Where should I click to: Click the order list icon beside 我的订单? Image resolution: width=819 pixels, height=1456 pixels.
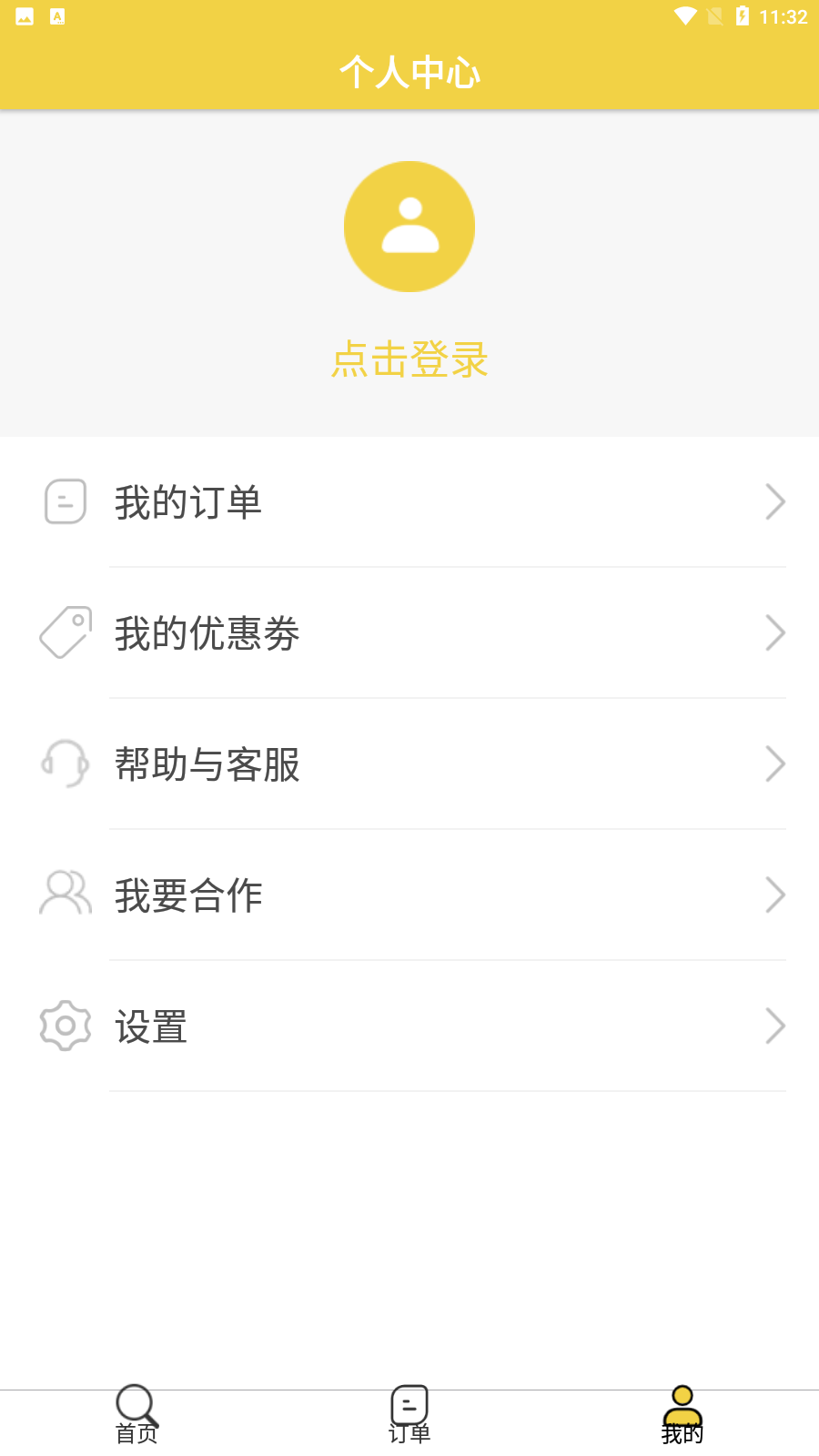click(x=65, y=501)
